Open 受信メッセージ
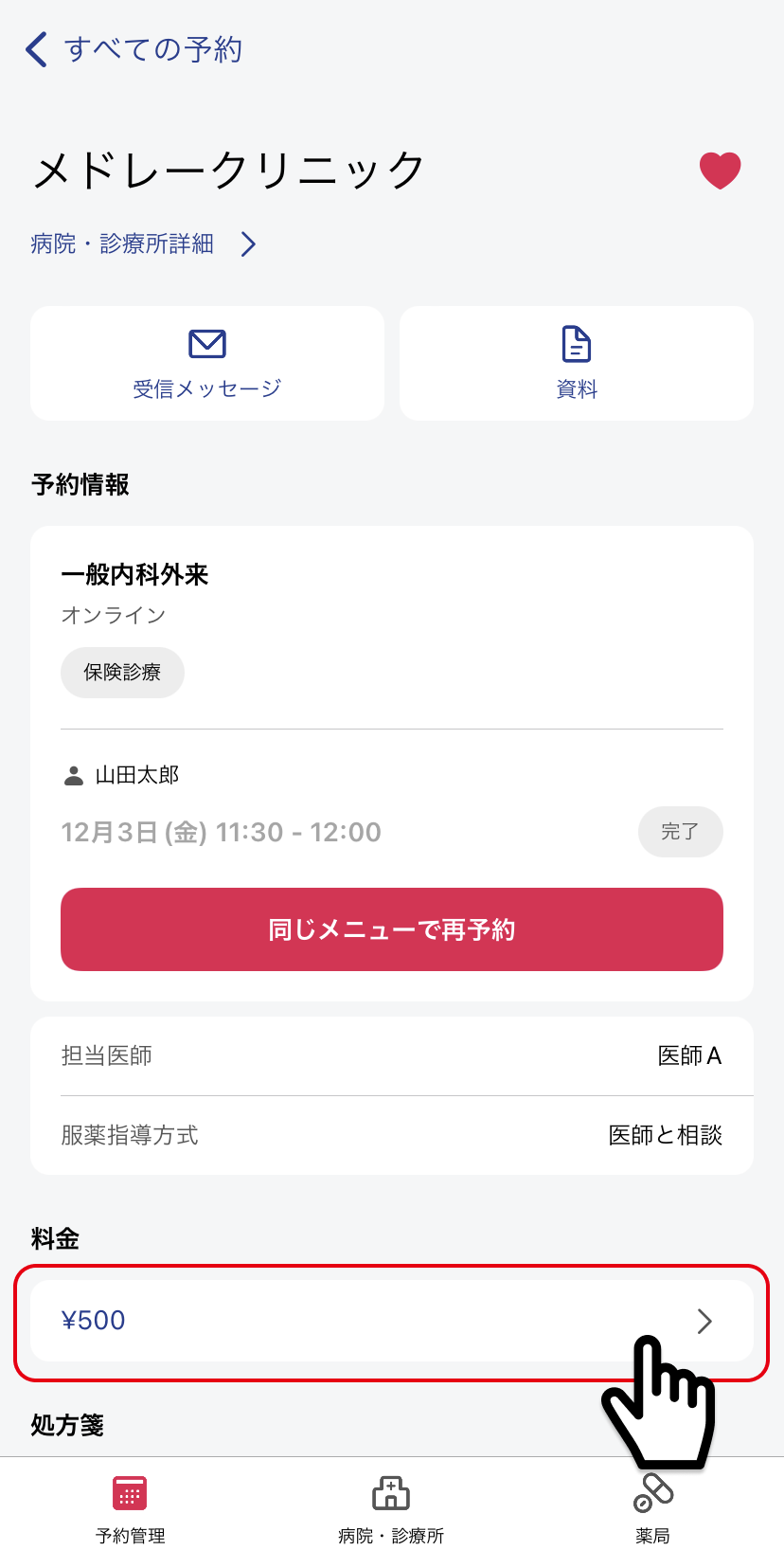784x1550 pixels. (x=207, y=364)
